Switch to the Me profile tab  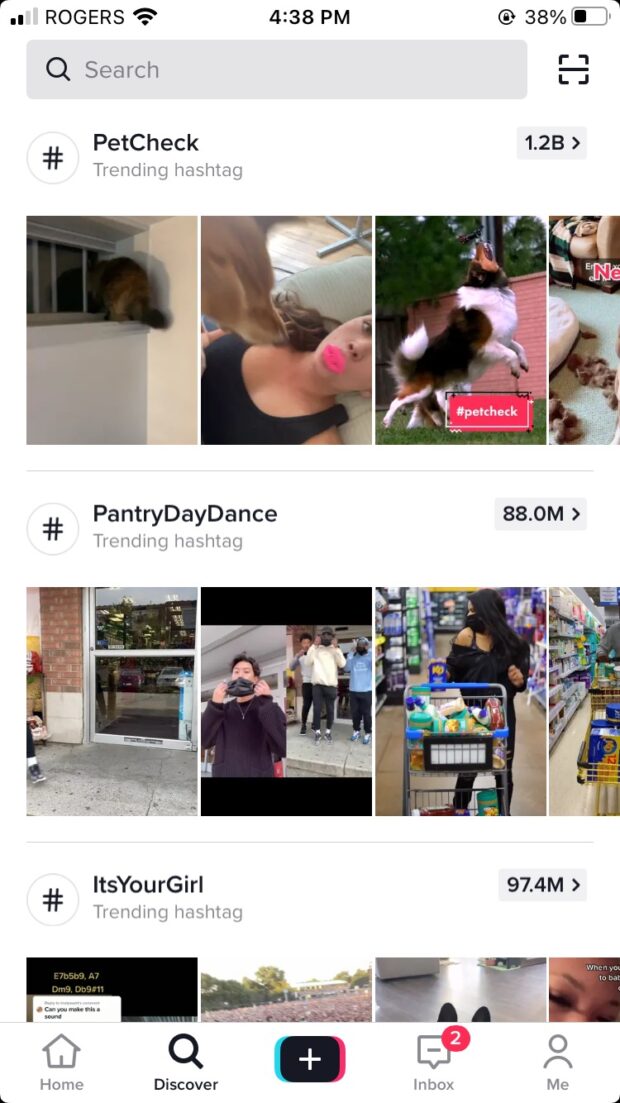pos(557,1063)
